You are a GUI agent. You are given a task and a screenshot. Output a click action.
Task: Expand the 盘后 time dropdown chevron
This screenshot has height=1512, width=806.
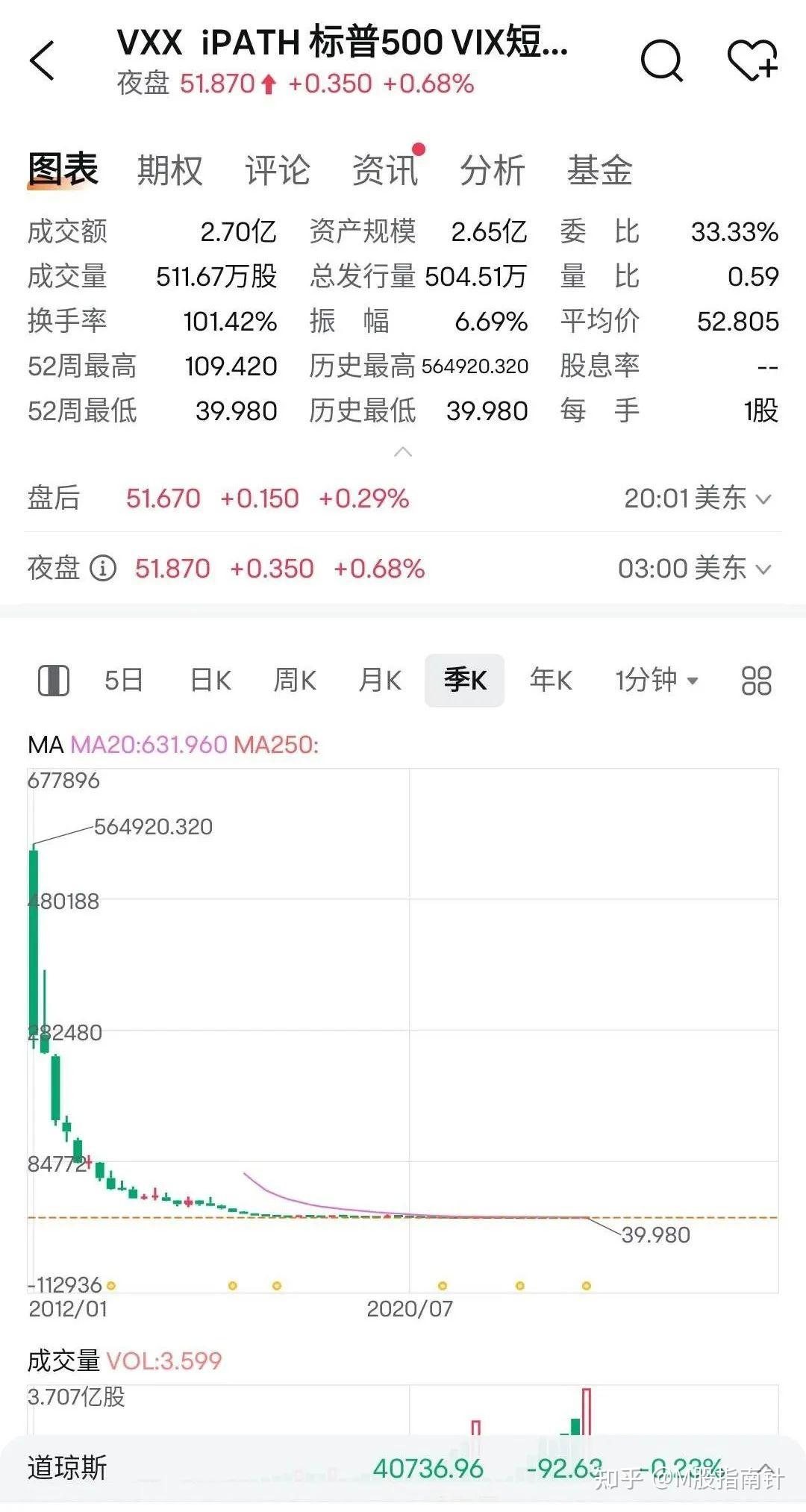(765, 499)
